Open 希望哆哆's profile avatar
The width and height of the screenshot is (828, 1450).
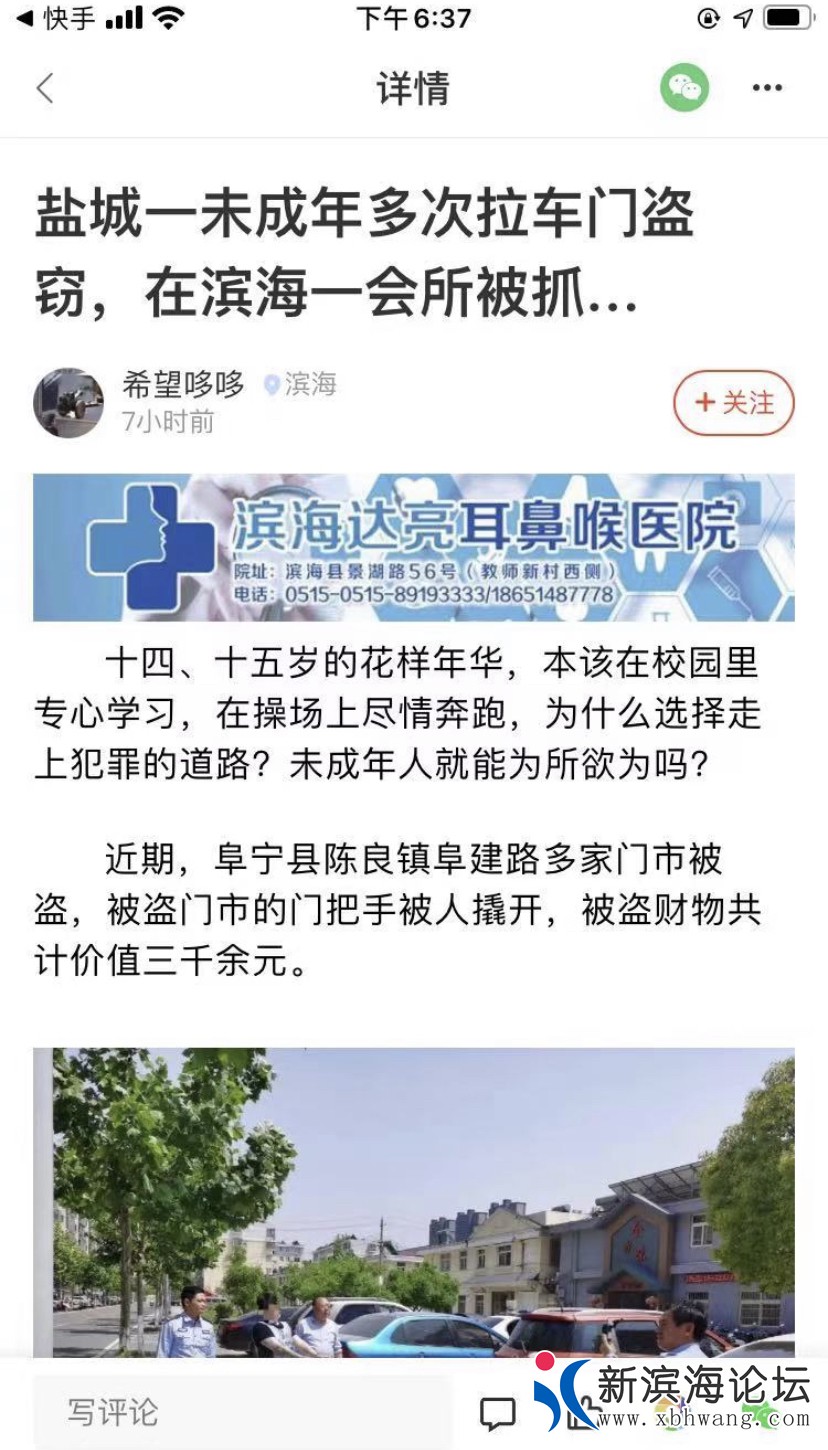tap(68, 403)
